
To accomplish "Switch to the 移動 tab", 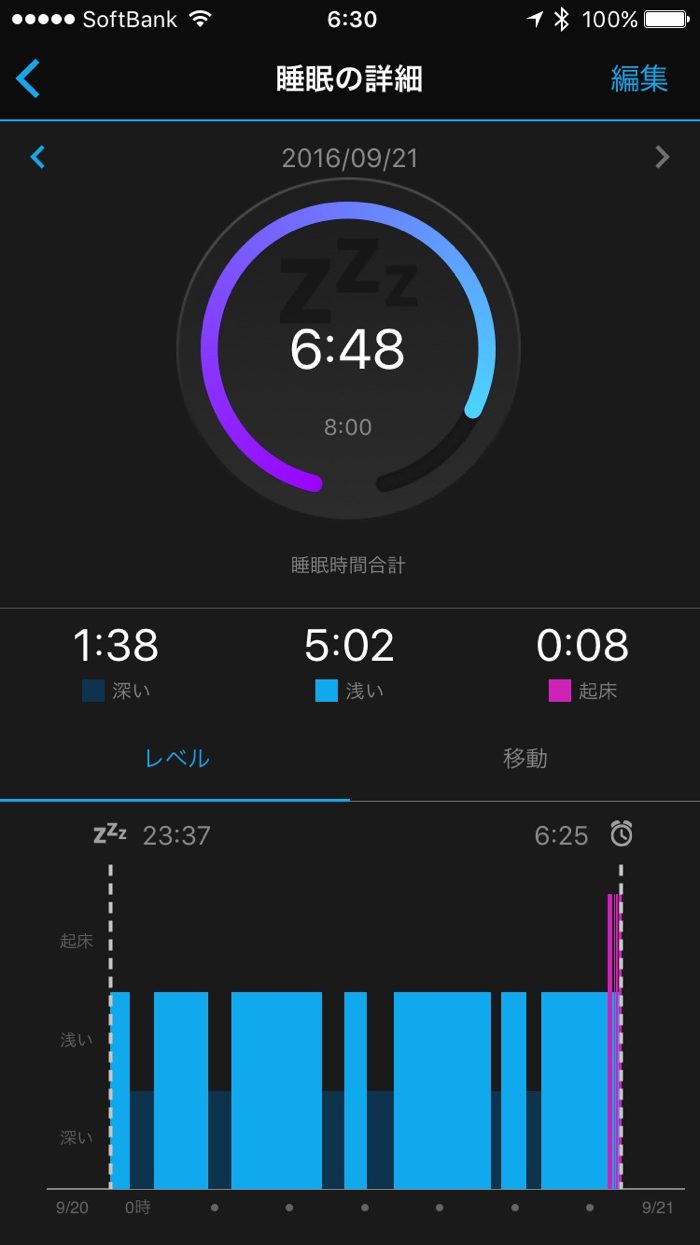I will point(524,758).
